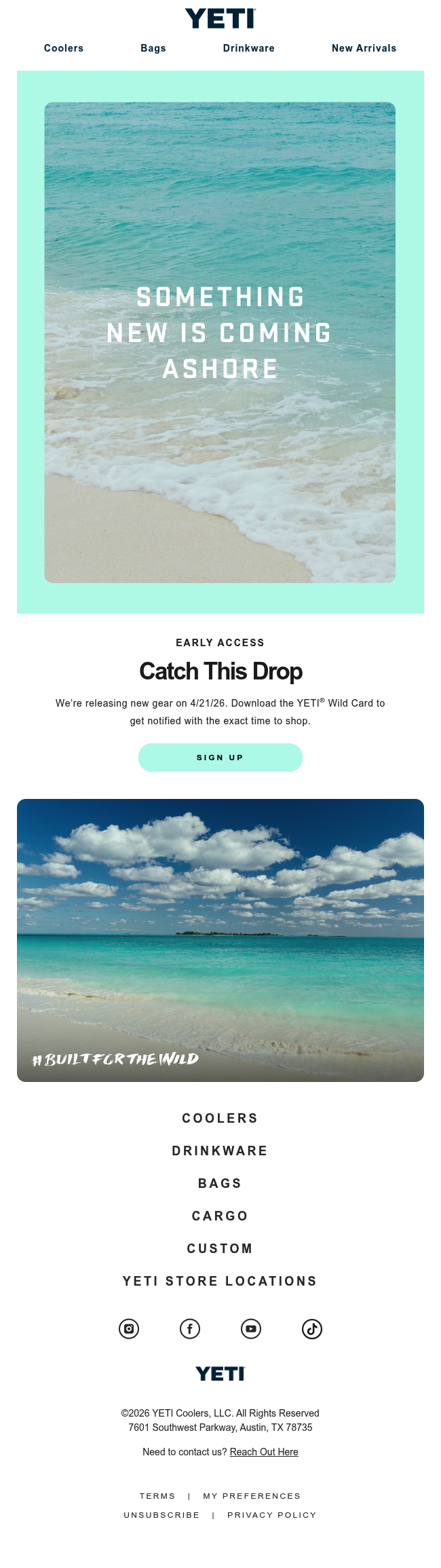
Task: Select BAGS in the footer menu
Action: pos(220,1183)
